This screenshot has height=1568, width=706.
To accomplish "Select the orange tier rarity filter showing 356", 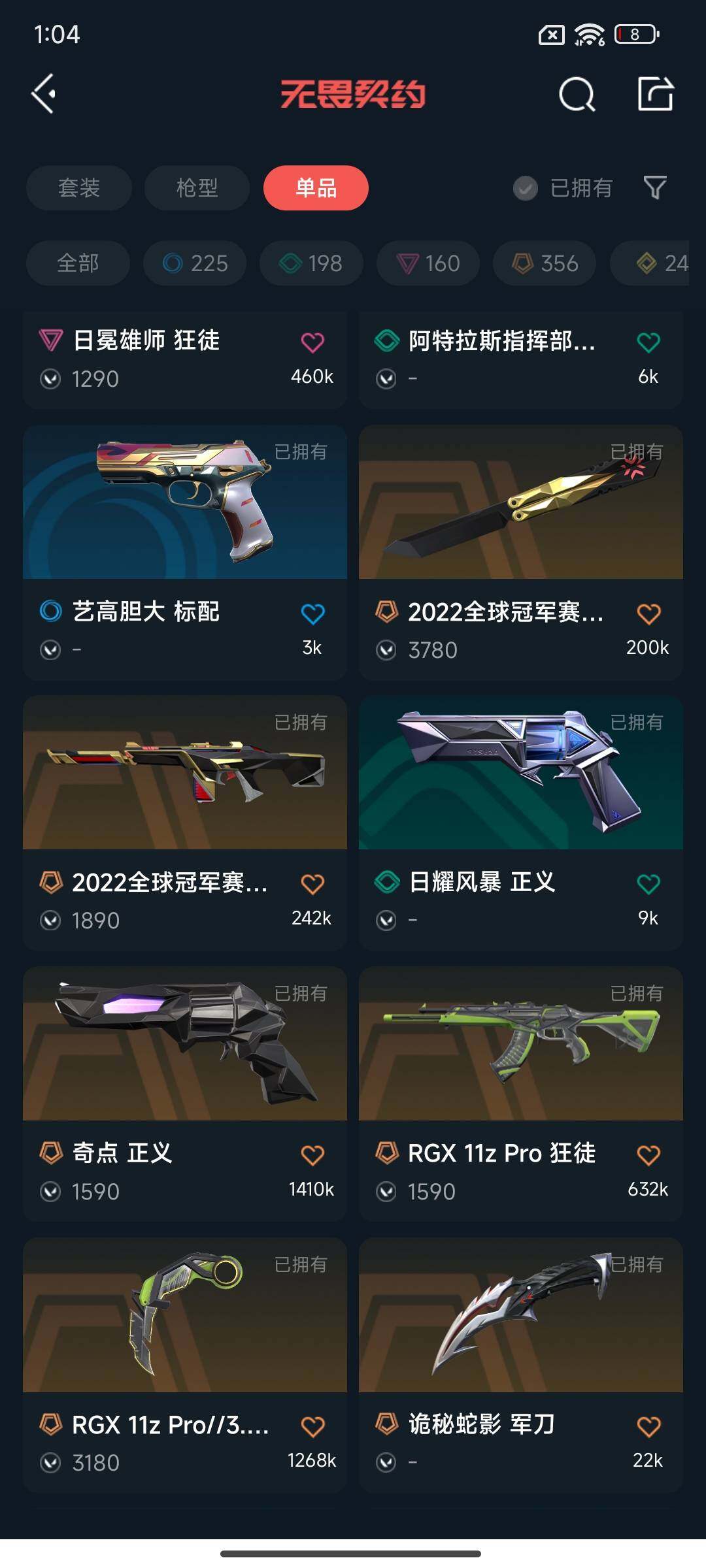I will [544, 263].
